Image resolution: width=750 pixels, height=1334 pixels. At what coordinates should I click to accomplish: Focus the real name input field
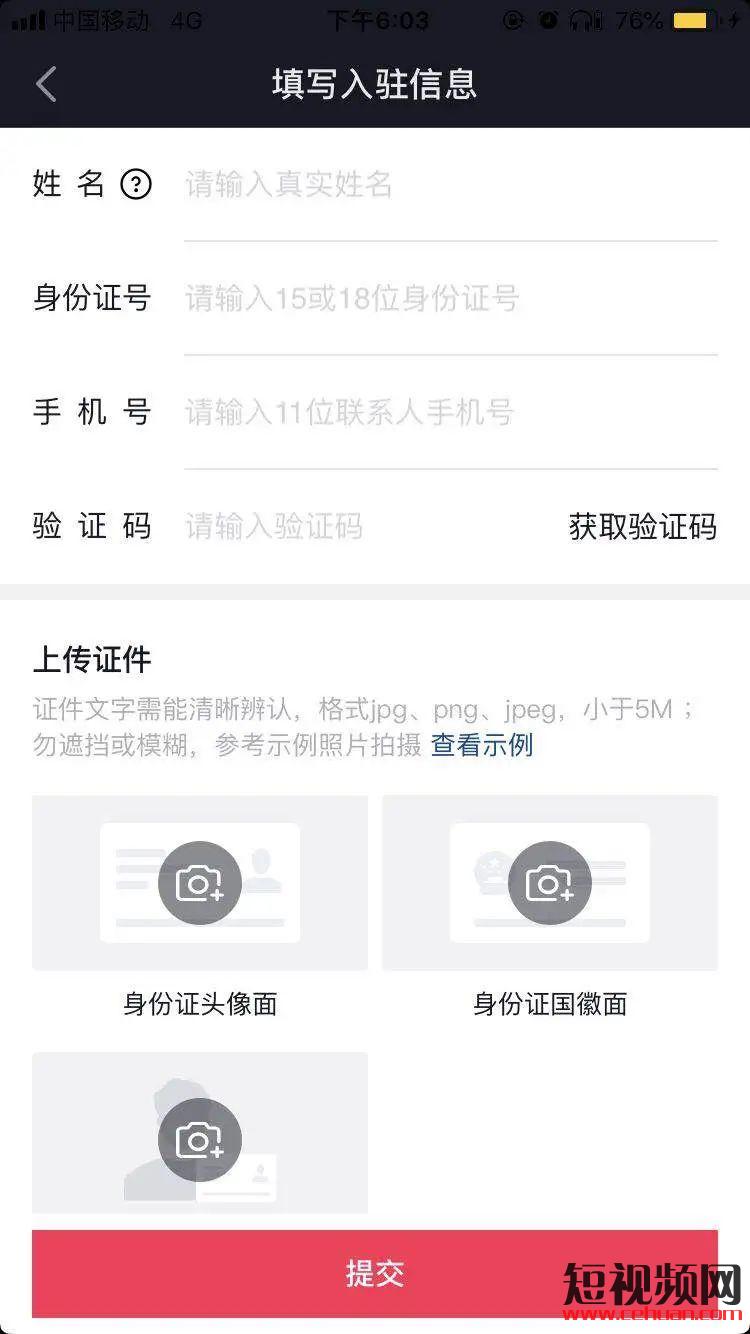450,185
